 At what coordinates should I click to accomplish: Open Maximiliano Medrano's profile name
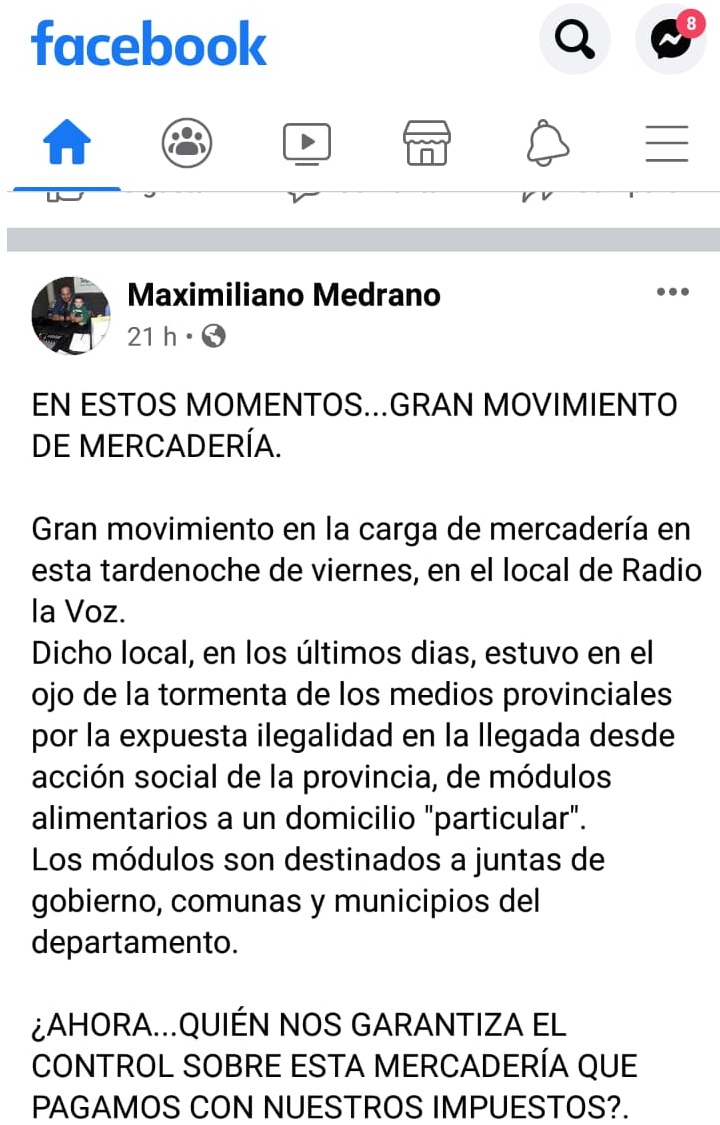[284, 295]
